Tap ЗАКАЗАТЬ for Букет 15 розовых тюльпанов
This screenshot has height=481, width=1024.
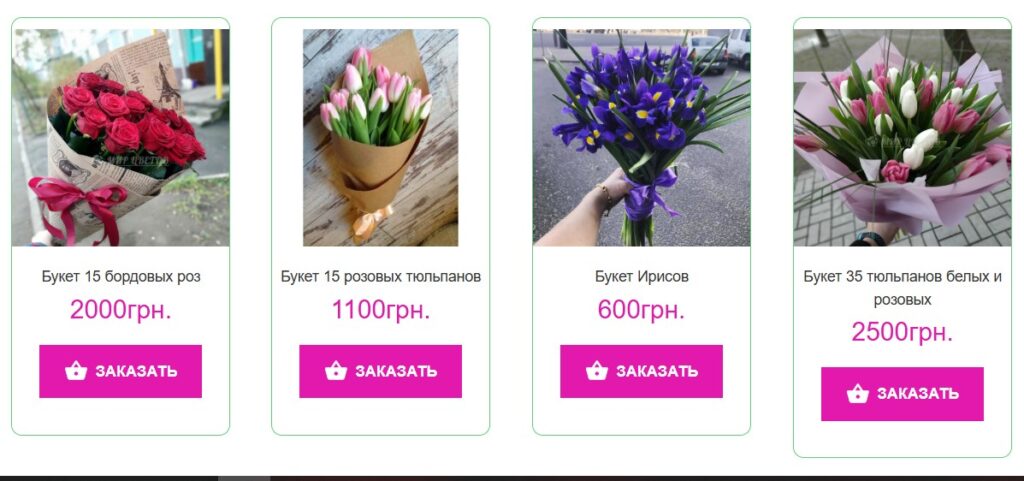coord(380,371)
